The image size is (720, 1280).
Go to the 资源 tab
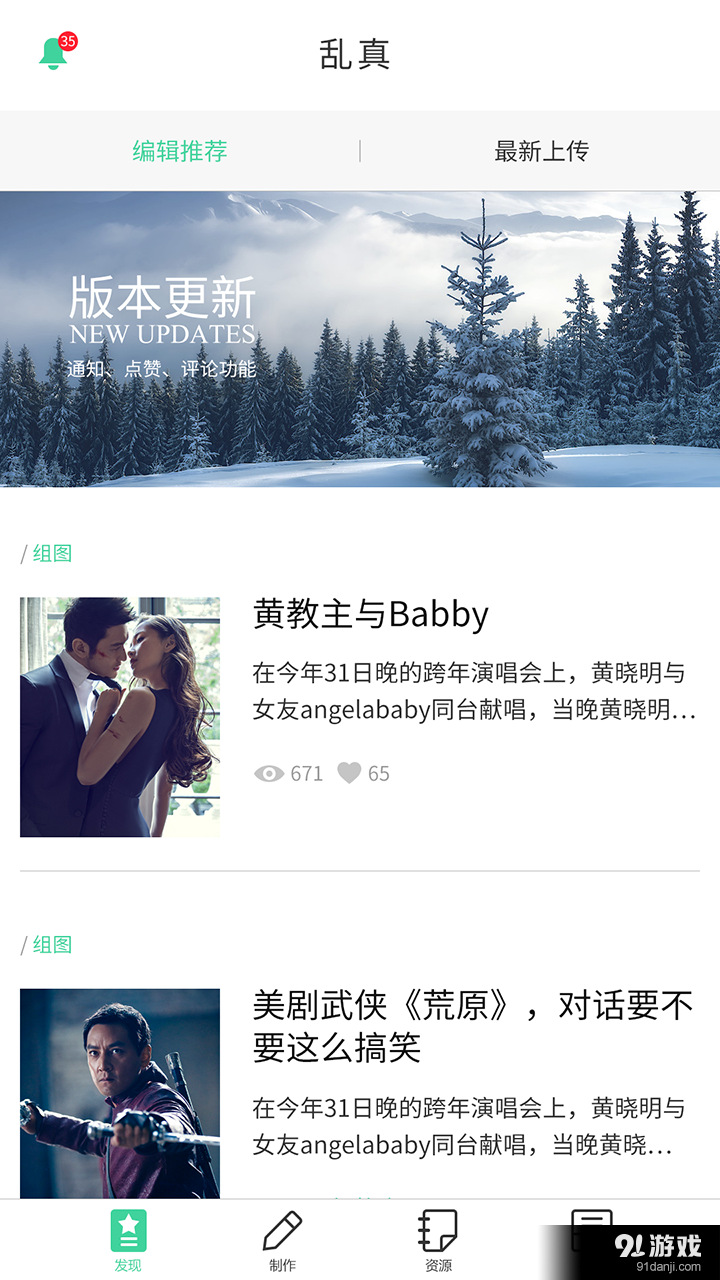pos(438,1240)
